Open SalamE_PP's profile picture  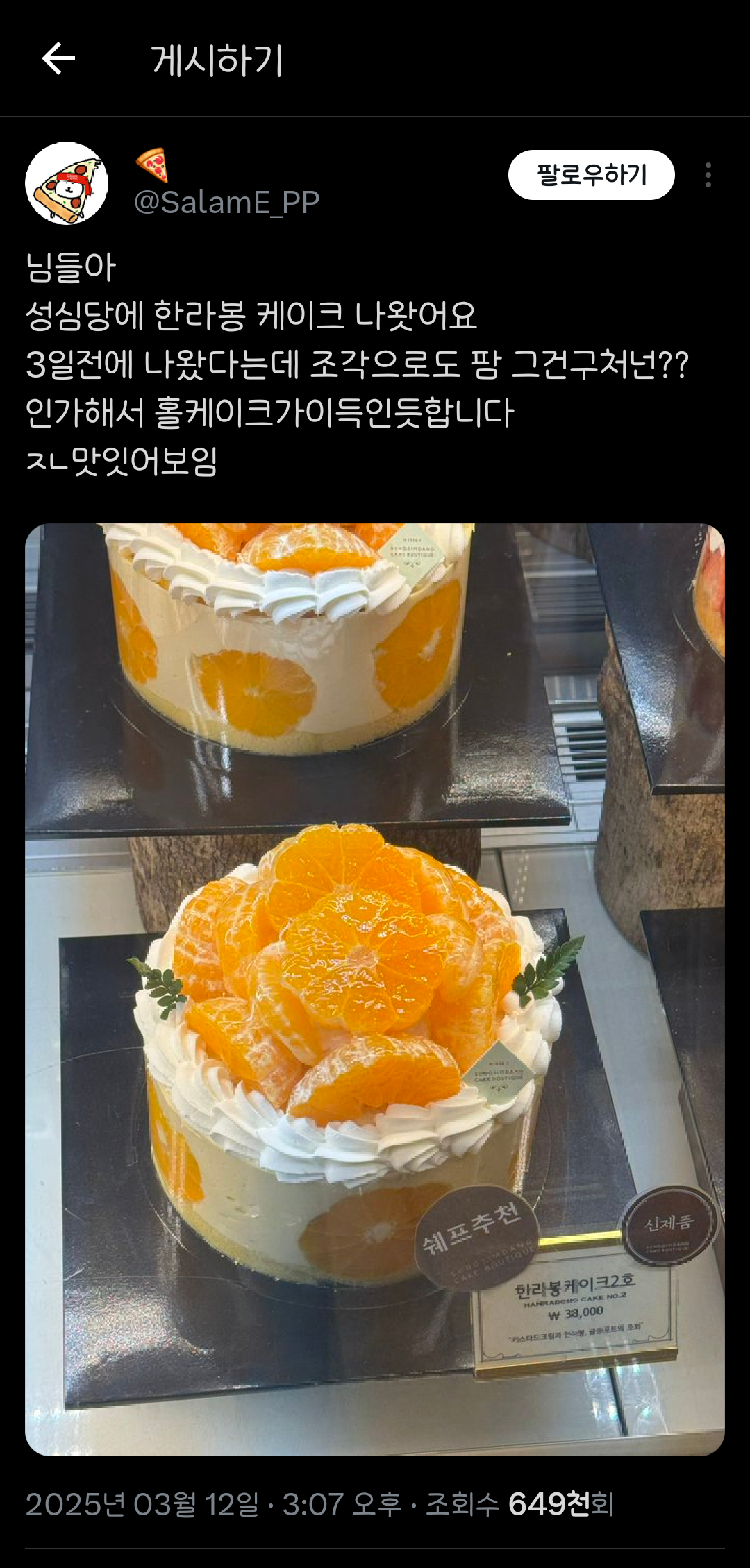pos(67,183)
